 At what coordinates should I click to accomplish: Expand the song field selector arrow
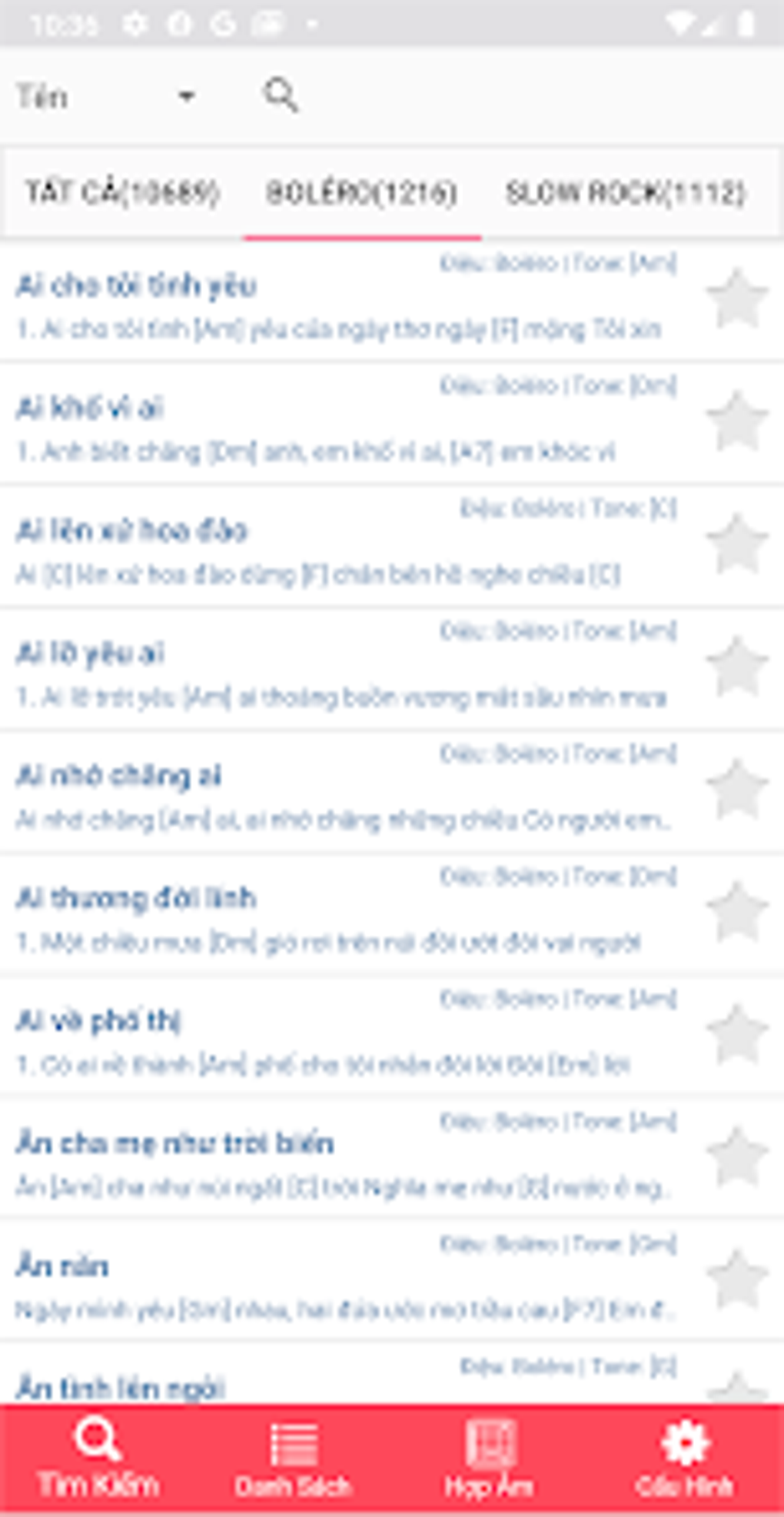coord(187,94)
